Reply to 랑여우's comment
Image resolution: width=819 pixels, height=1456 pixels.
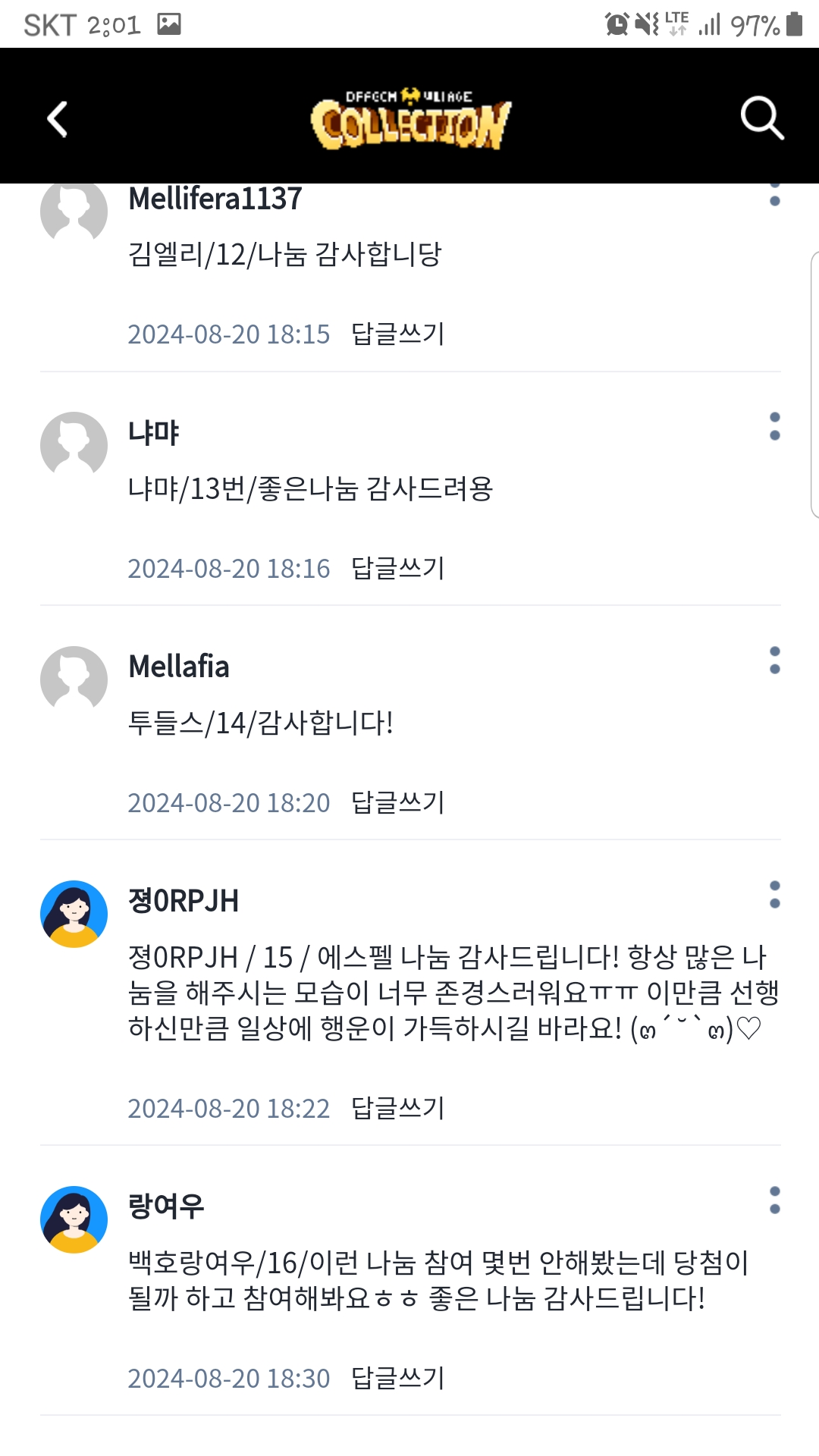398,1378
